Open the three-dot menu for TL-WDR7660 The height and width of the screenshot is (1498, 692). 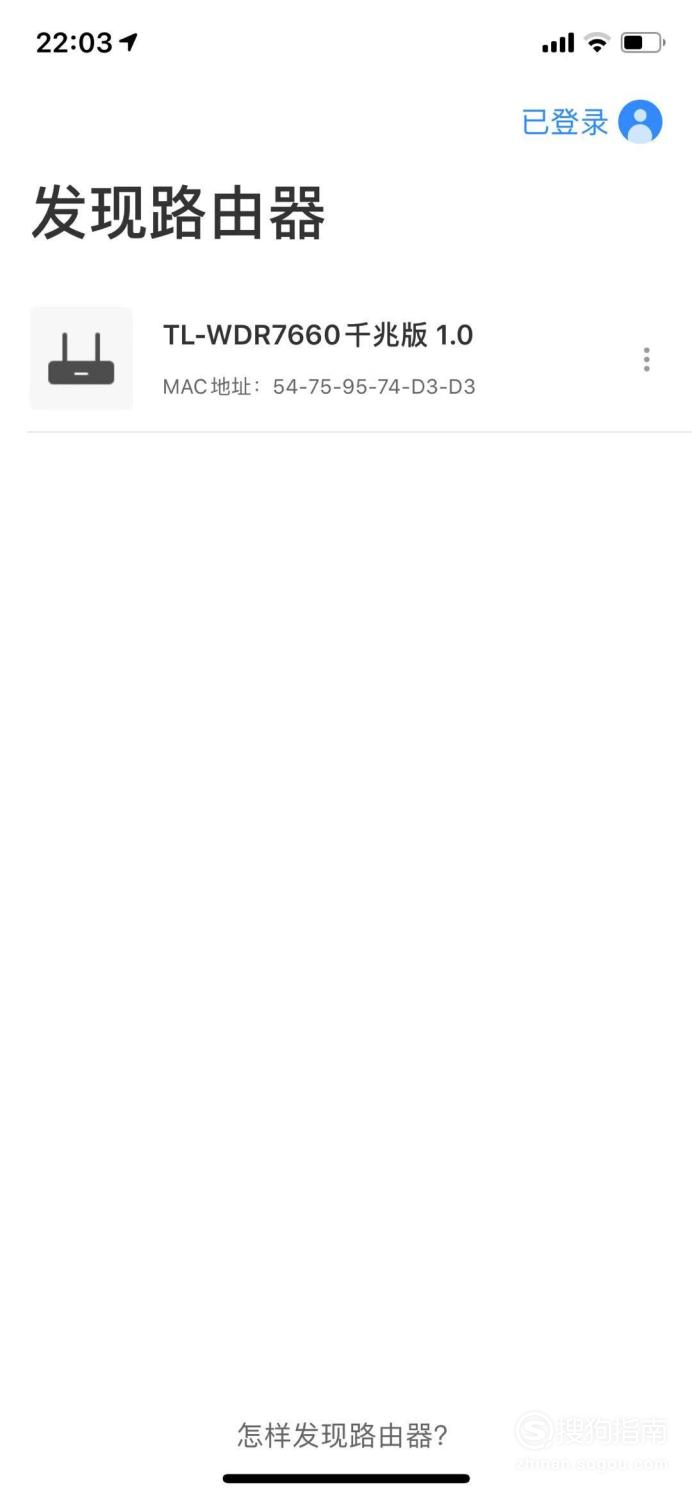coord(647,359)
